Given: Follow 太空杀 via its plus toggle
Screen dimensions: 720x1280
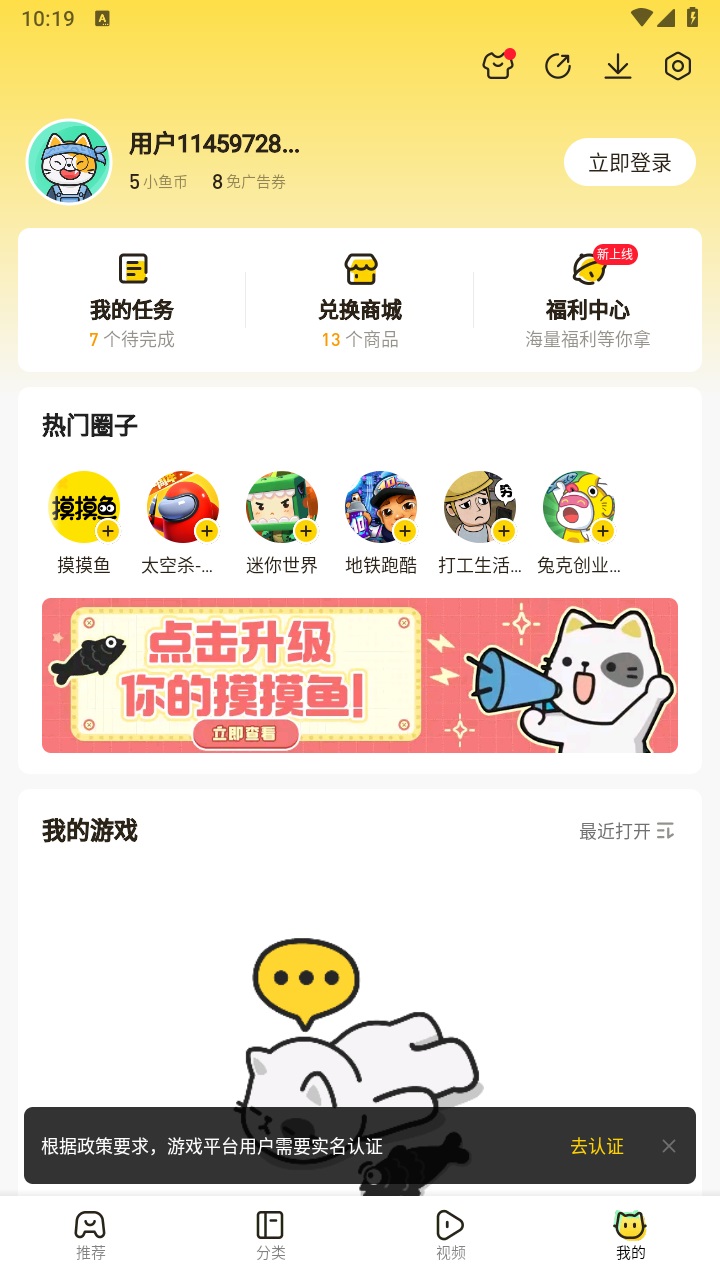Looking at the screenshot, I should click(x=209, y=533).
